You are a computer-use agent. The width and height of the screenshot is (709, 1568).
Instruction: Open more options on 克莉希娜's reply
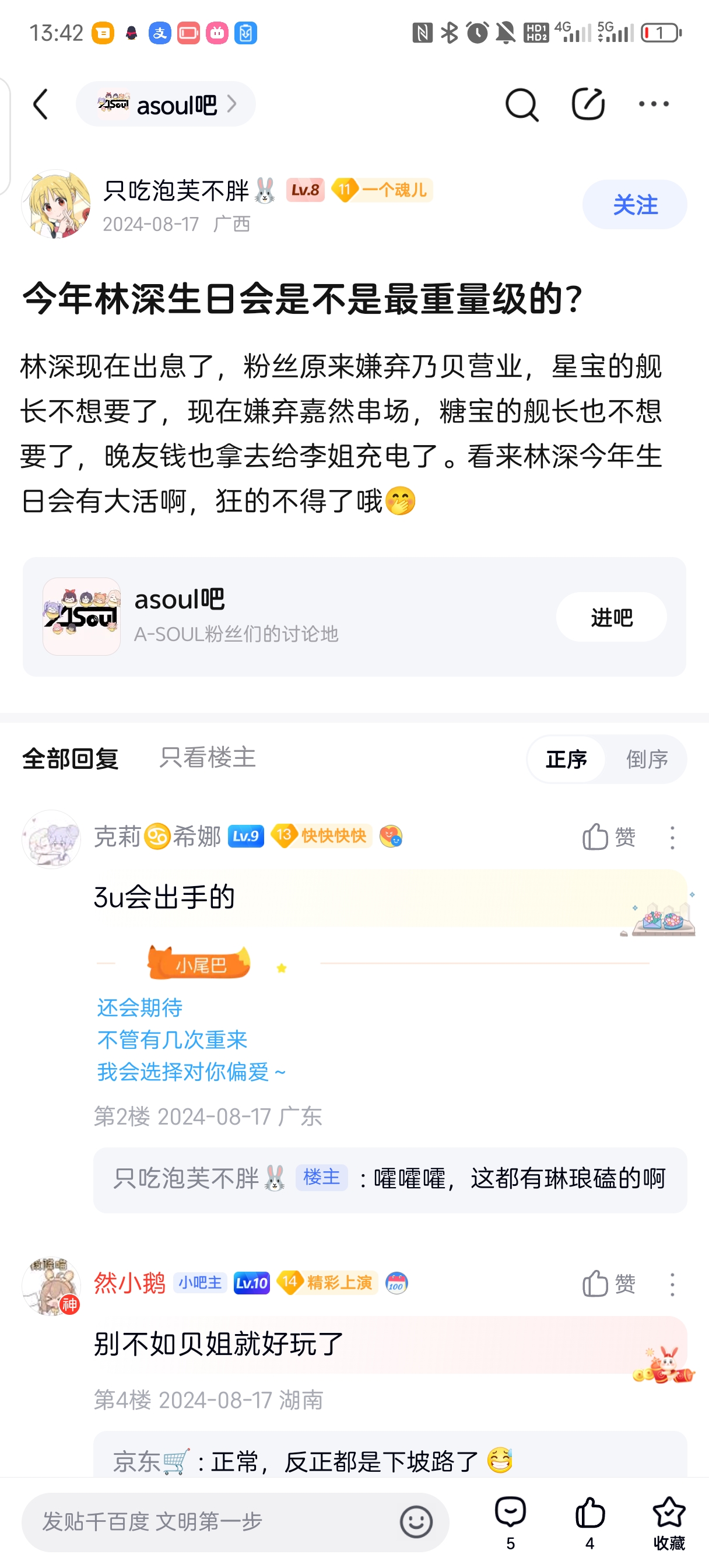(672, 838)
